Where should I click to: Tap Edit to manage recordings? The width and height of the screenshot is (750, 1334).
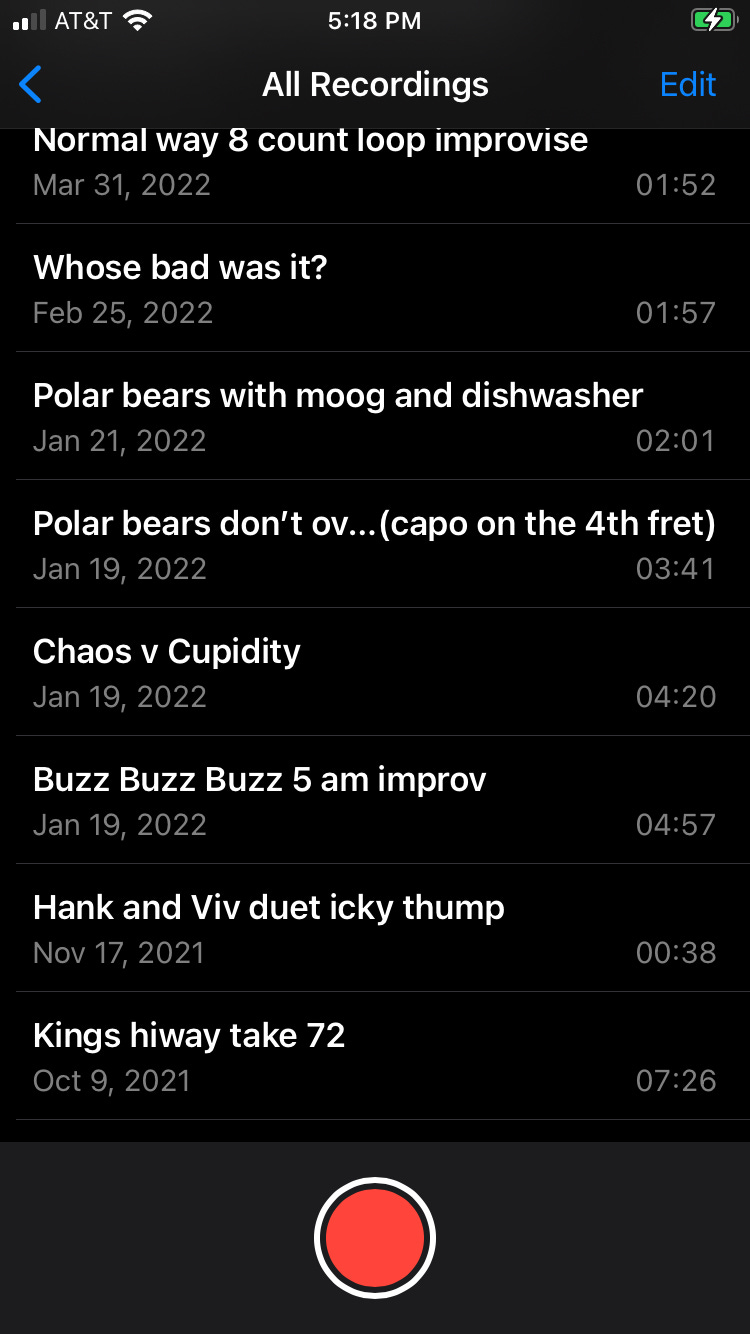point(688,85)
